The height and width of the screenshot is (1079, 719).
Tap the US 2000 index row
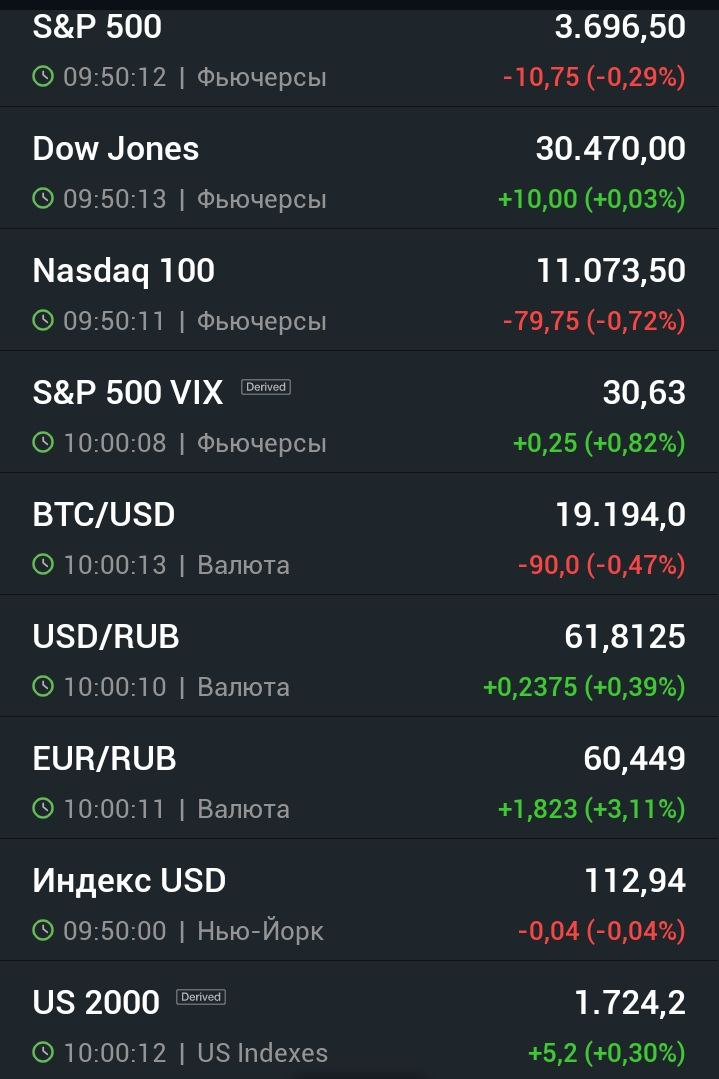(359, 1024)
